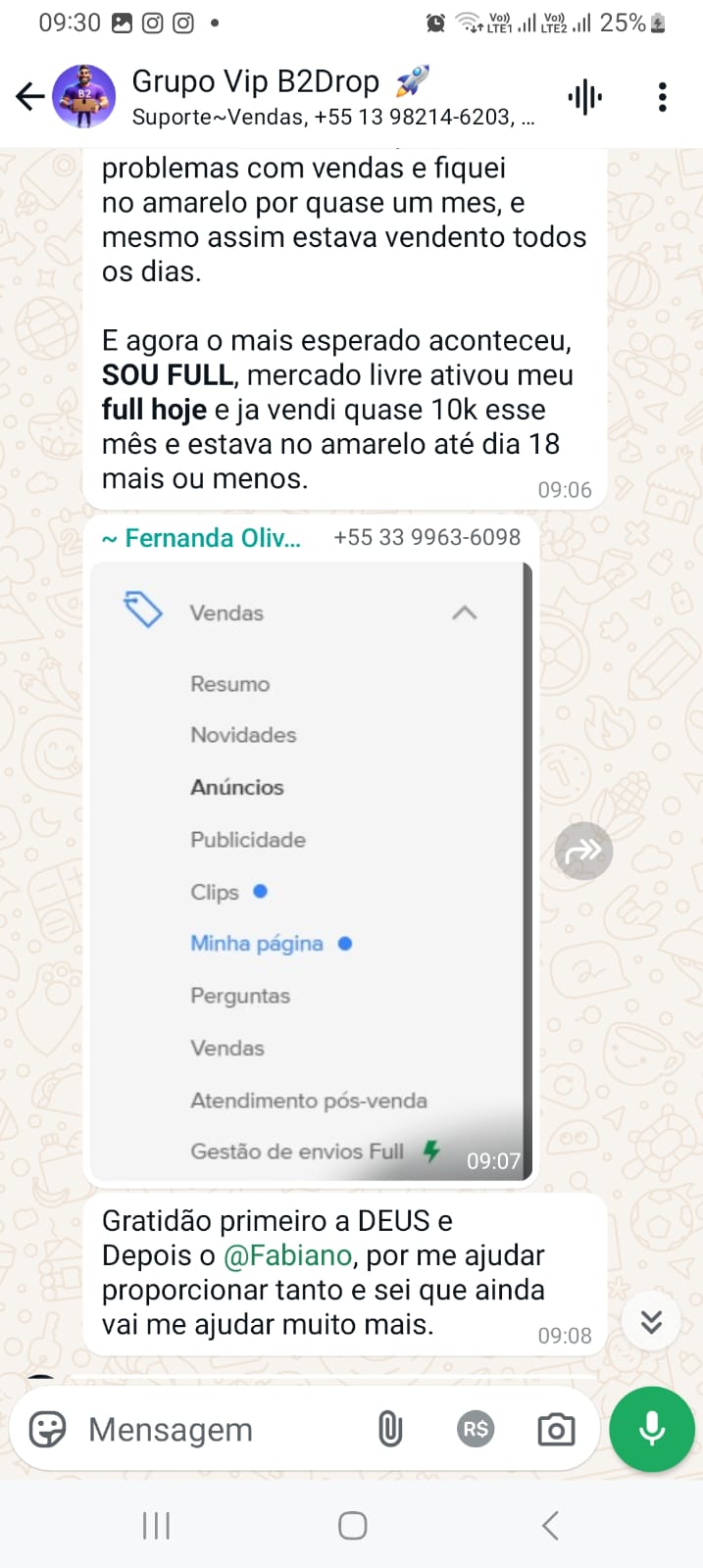Jump to the latest messages
The height and width of the screenshot is (1568, 703).
pyautogui.click(x=651, y=1321)
